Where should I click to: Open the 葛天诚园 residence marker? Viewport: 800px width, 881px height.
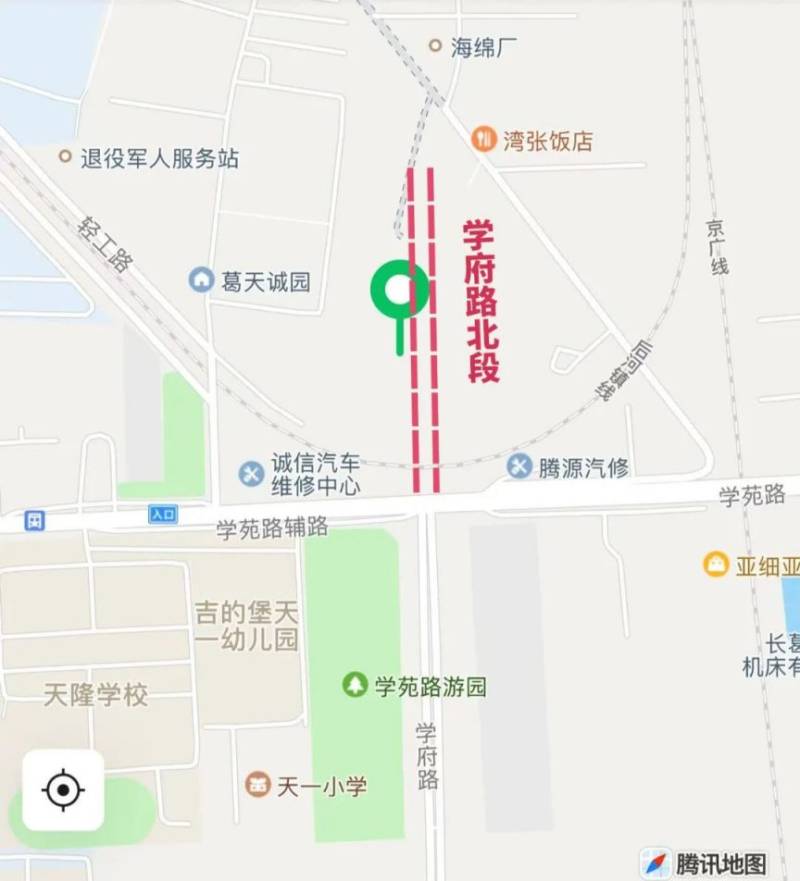(201, 280)
